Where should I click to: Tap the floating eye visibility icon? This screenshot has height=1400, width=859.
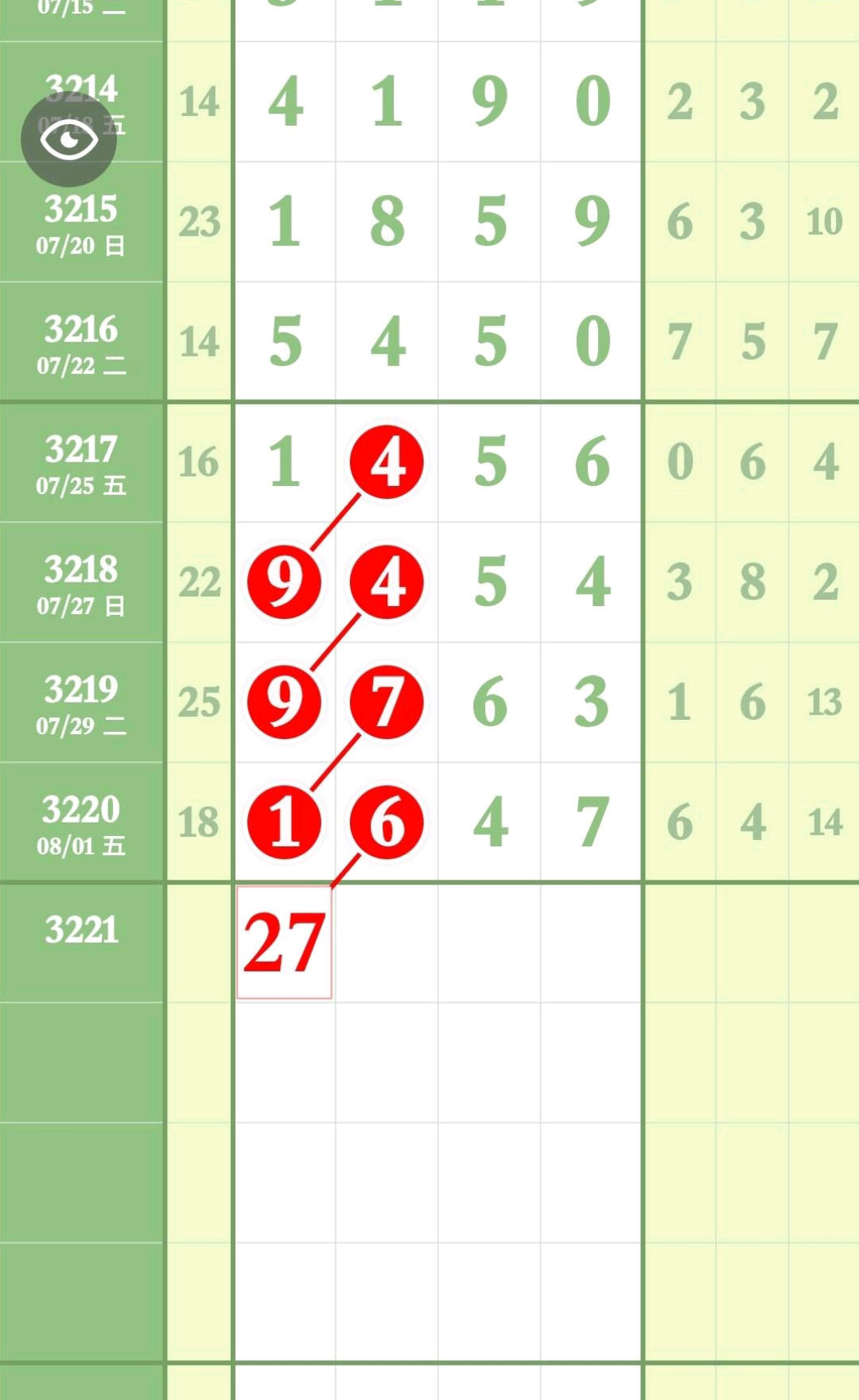click(x=68, y=140)
